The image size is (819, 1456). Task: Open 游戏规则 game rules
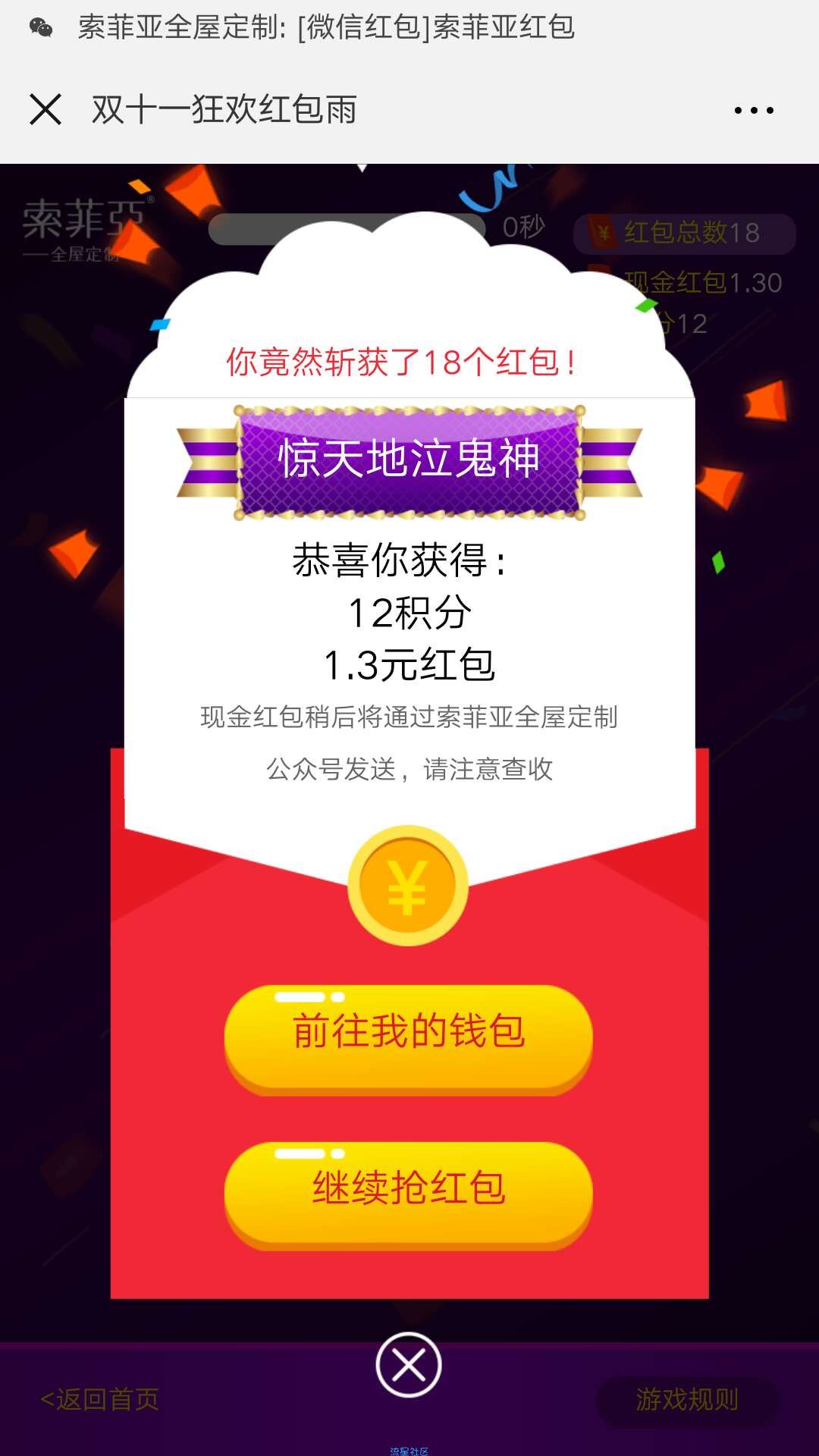coord(687,1400)
